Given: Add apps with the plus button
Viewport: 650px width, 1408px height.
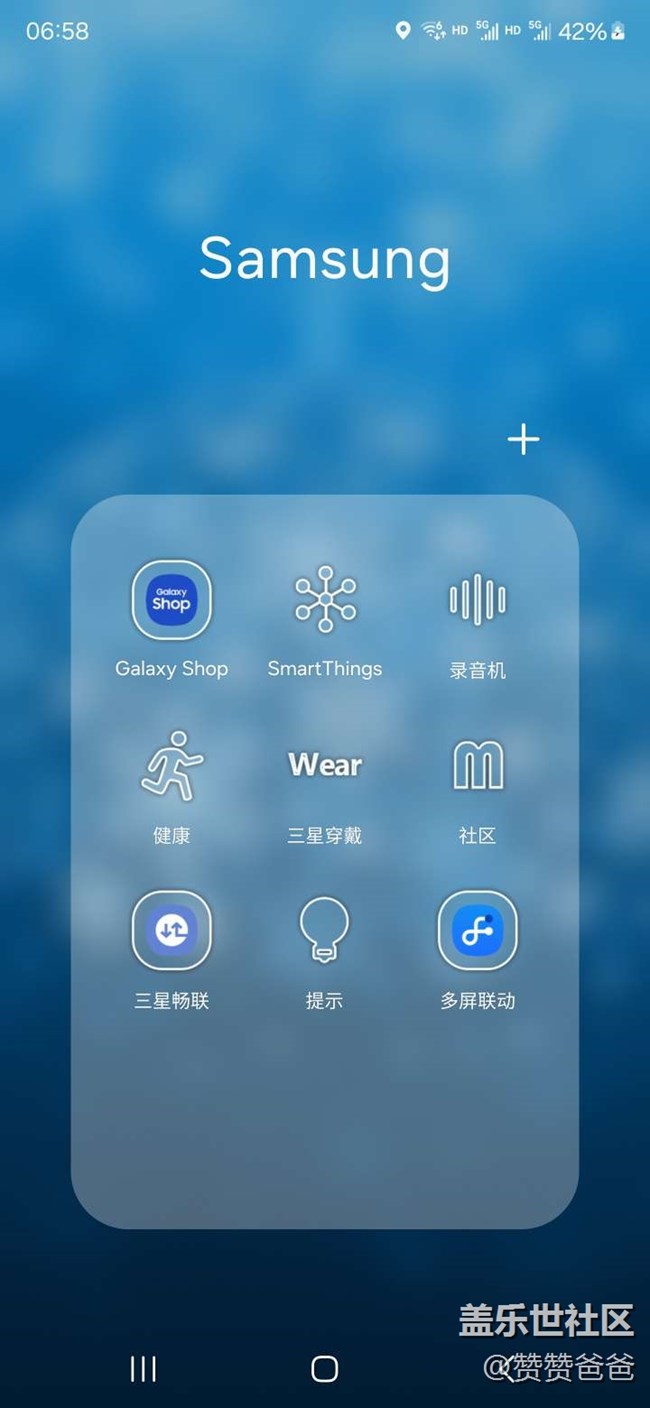Looking at the screenshot, I should (x=523, y=439).
